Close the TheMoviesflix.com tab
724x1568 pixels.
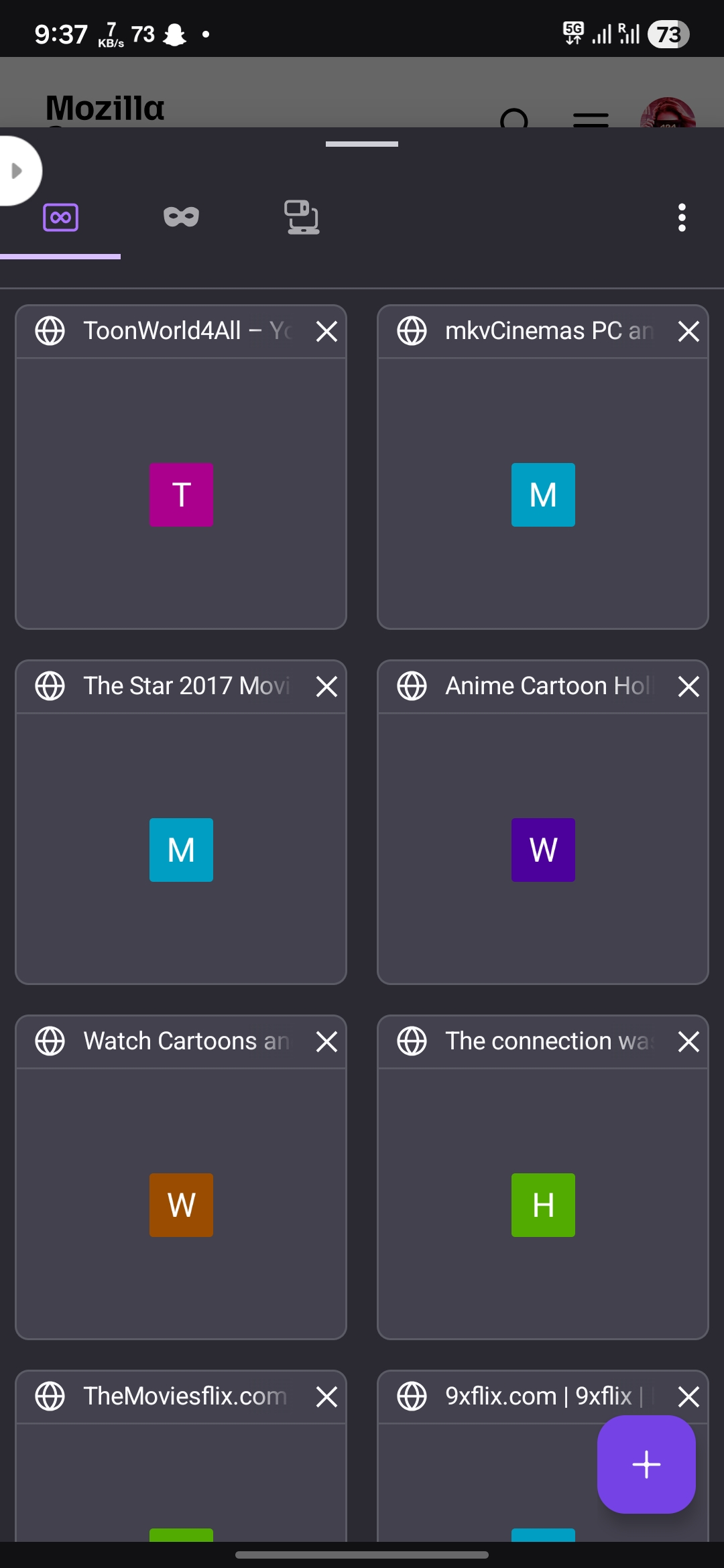click(x=326, y=1397)
